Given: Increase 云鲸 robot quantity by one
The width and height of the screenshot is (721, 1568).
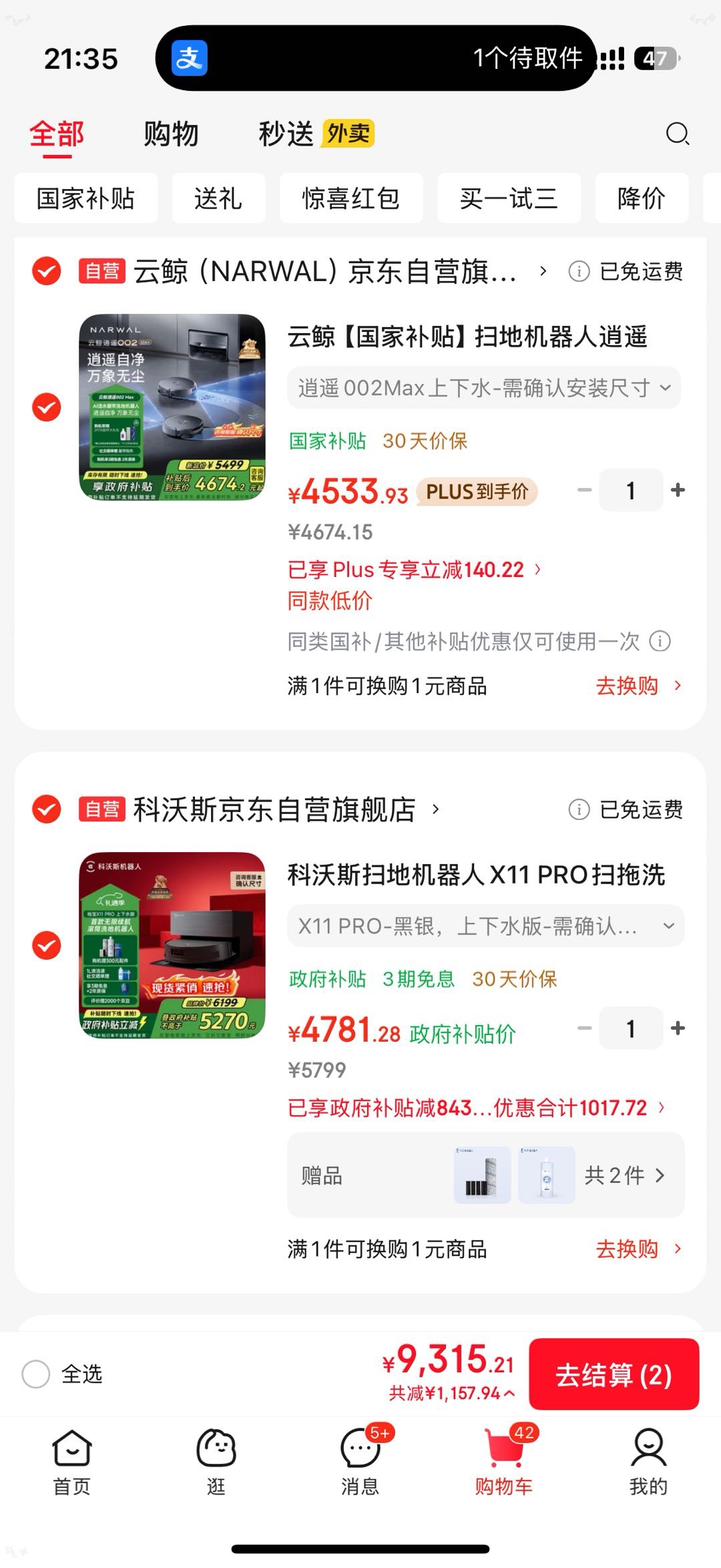Looking at the screenshot, I should pyautogui.click(x=678, y=490).
